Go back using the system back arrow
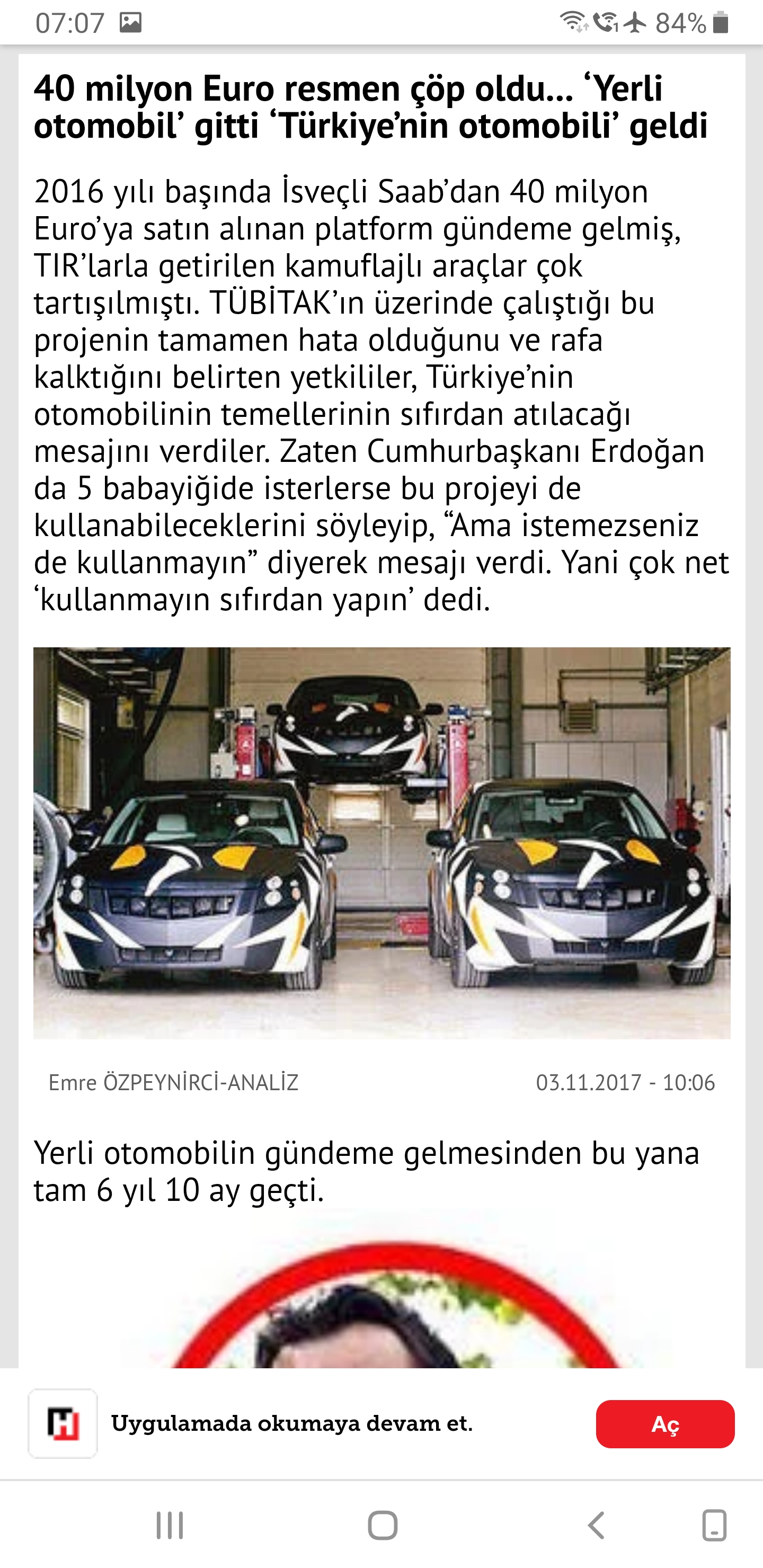763x1568 pixels. (596, 1526)
